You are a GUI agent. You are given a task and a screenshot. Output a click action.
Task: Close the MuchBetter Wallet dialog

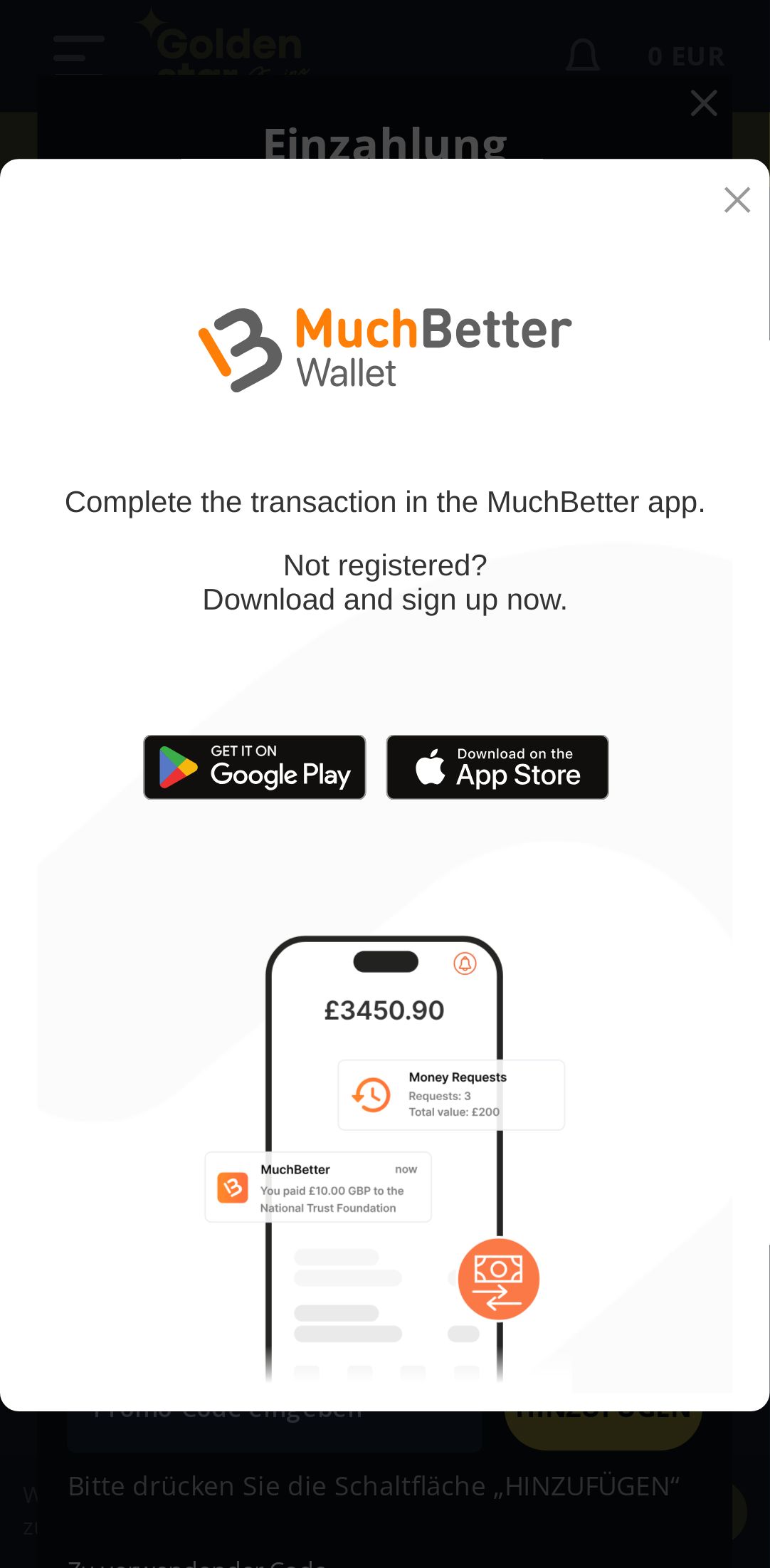coord(737,200)
